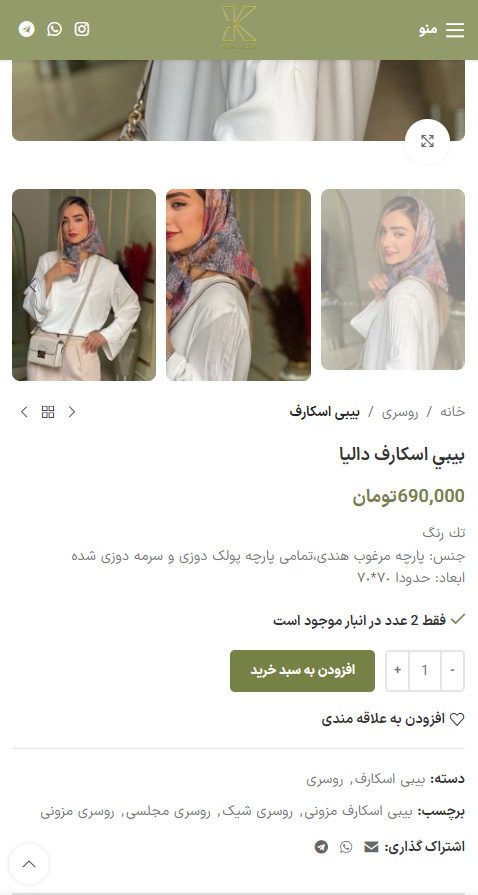Select the full-body outfit thumbnail with handbag

(84, 285)
